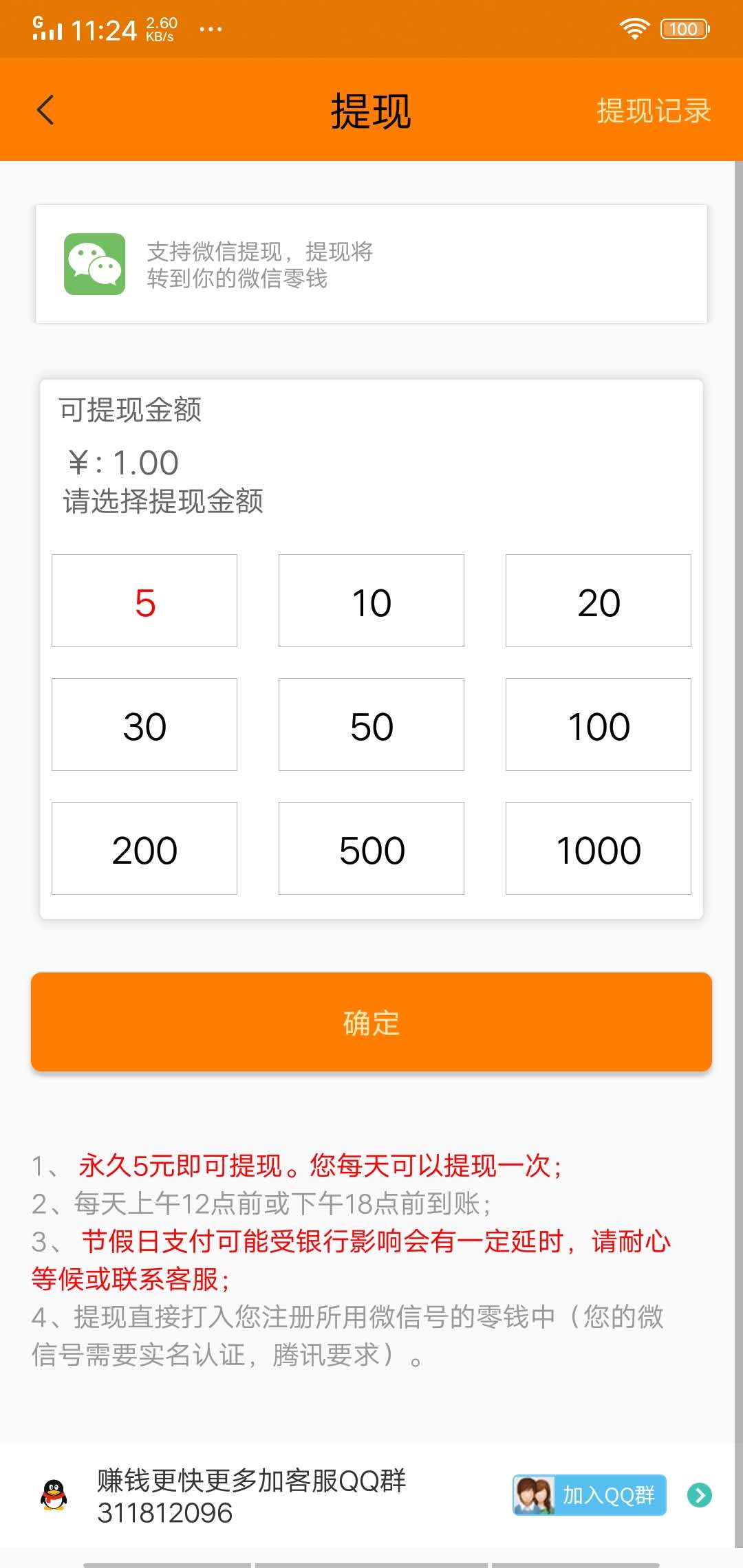Select the 10 yuan withdrawal amount
Screen dimensions: 743x1568
point(371,600)
